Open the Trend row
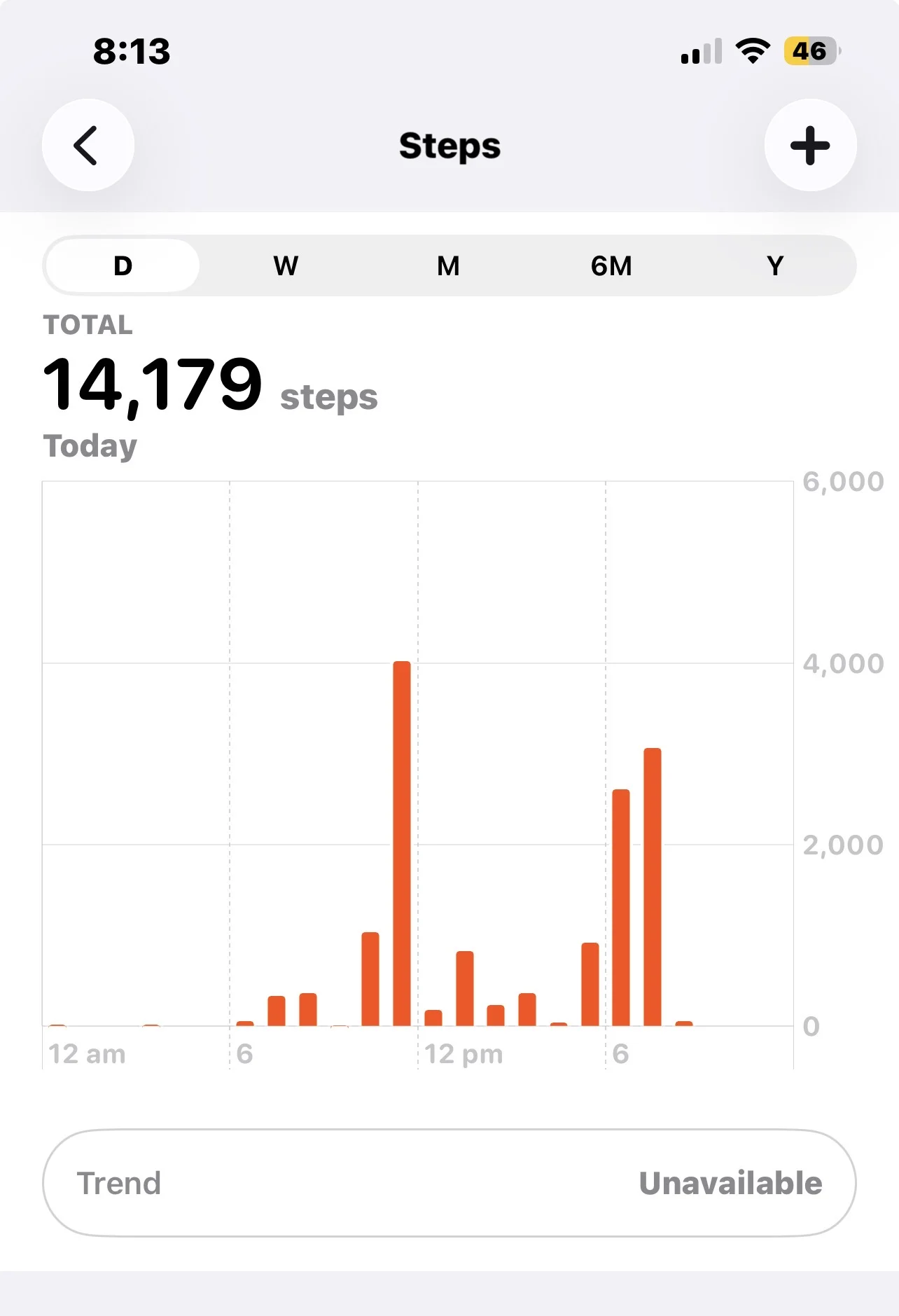The width and height of the screenshot is (899, 1316). coord(449,1183)
